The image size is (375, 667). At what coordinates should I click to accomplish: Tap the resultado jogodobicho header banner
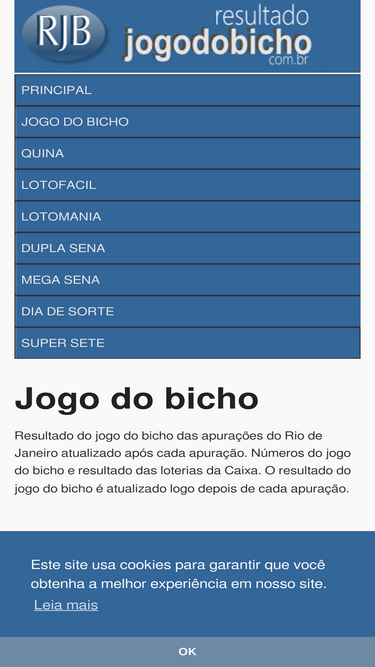pos(188,36)
